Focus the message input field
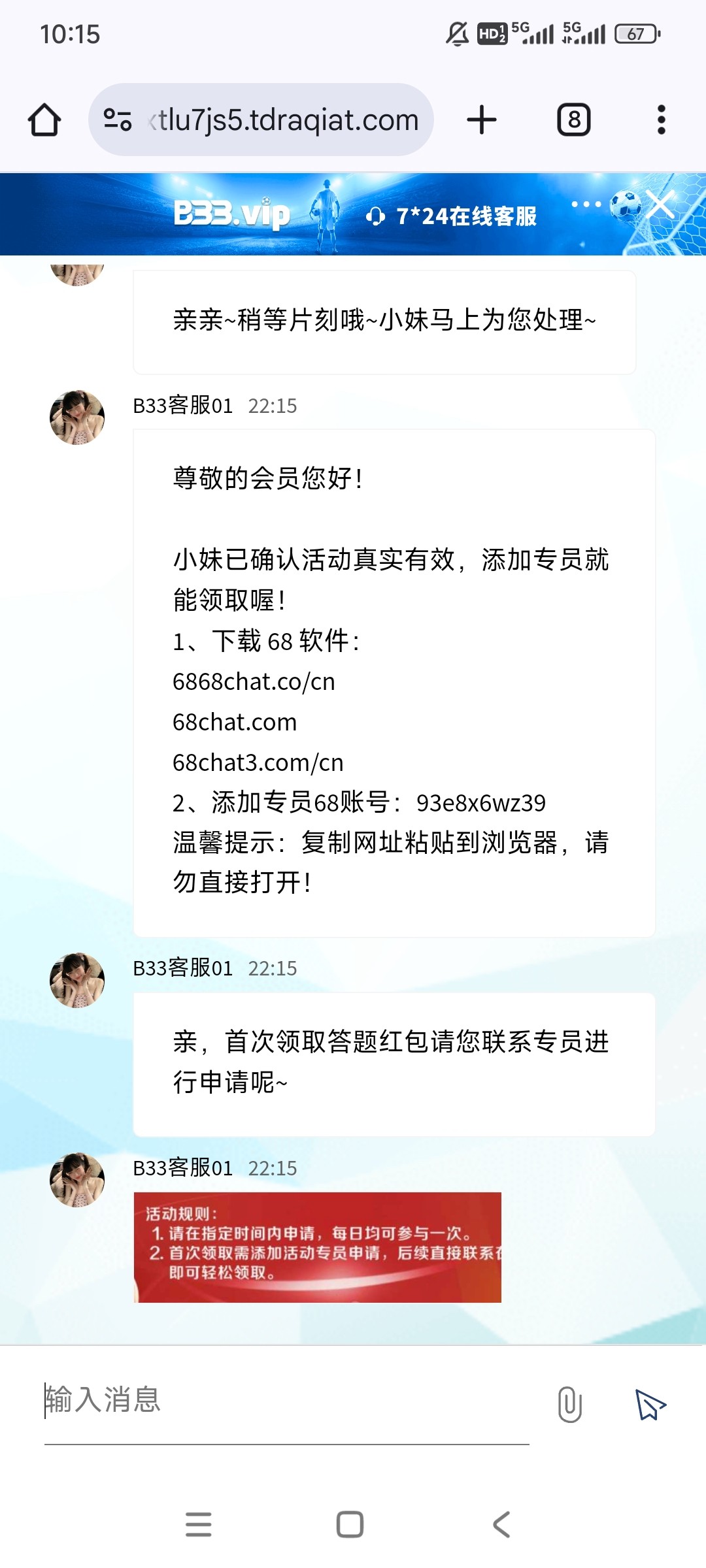Image resolution: width=706 pixels, height=1568 pixels. coord(286,1399)
